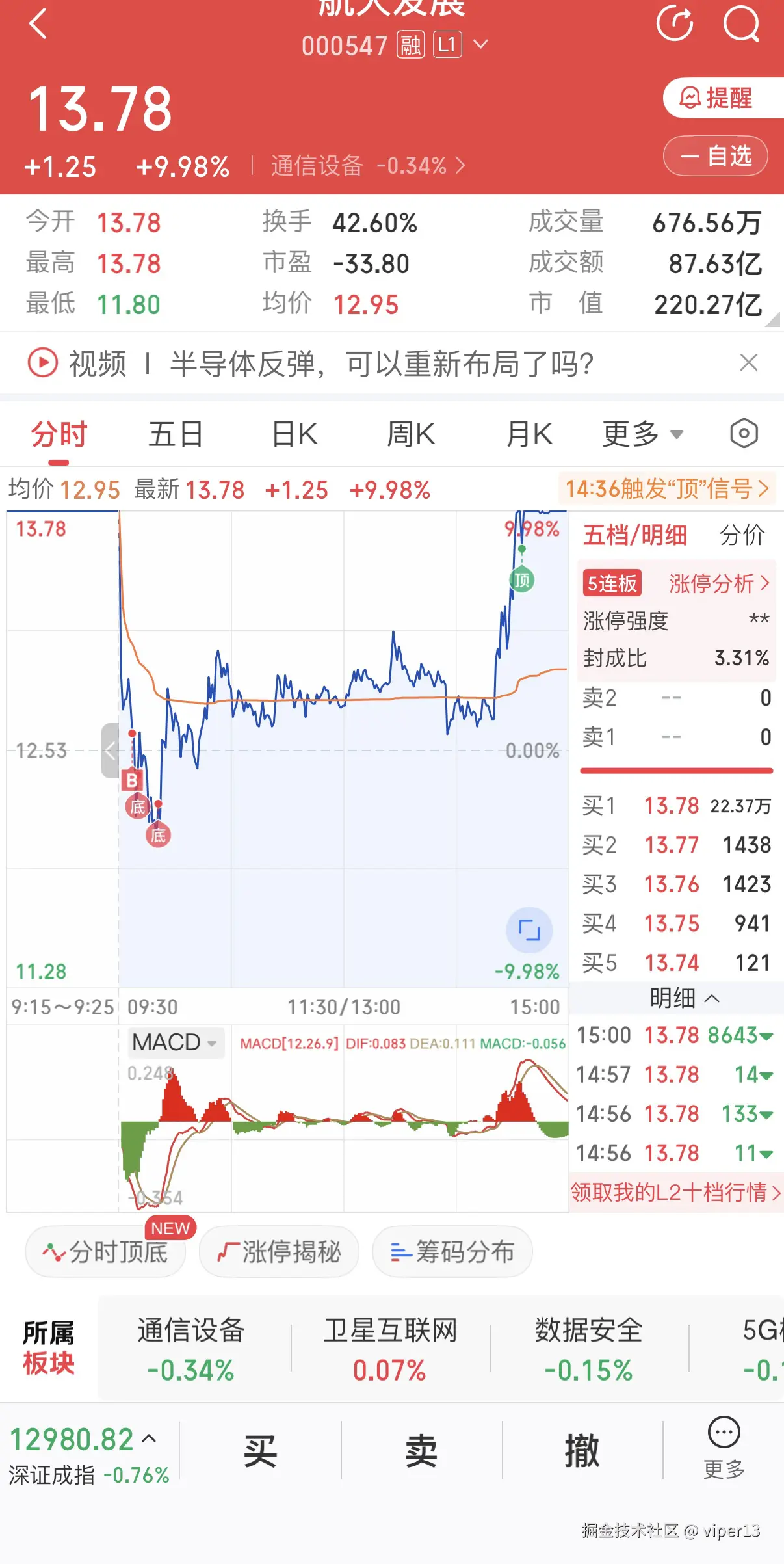Remove stock from 自选 watchlist
The image size is (784, 1564).
716,156
